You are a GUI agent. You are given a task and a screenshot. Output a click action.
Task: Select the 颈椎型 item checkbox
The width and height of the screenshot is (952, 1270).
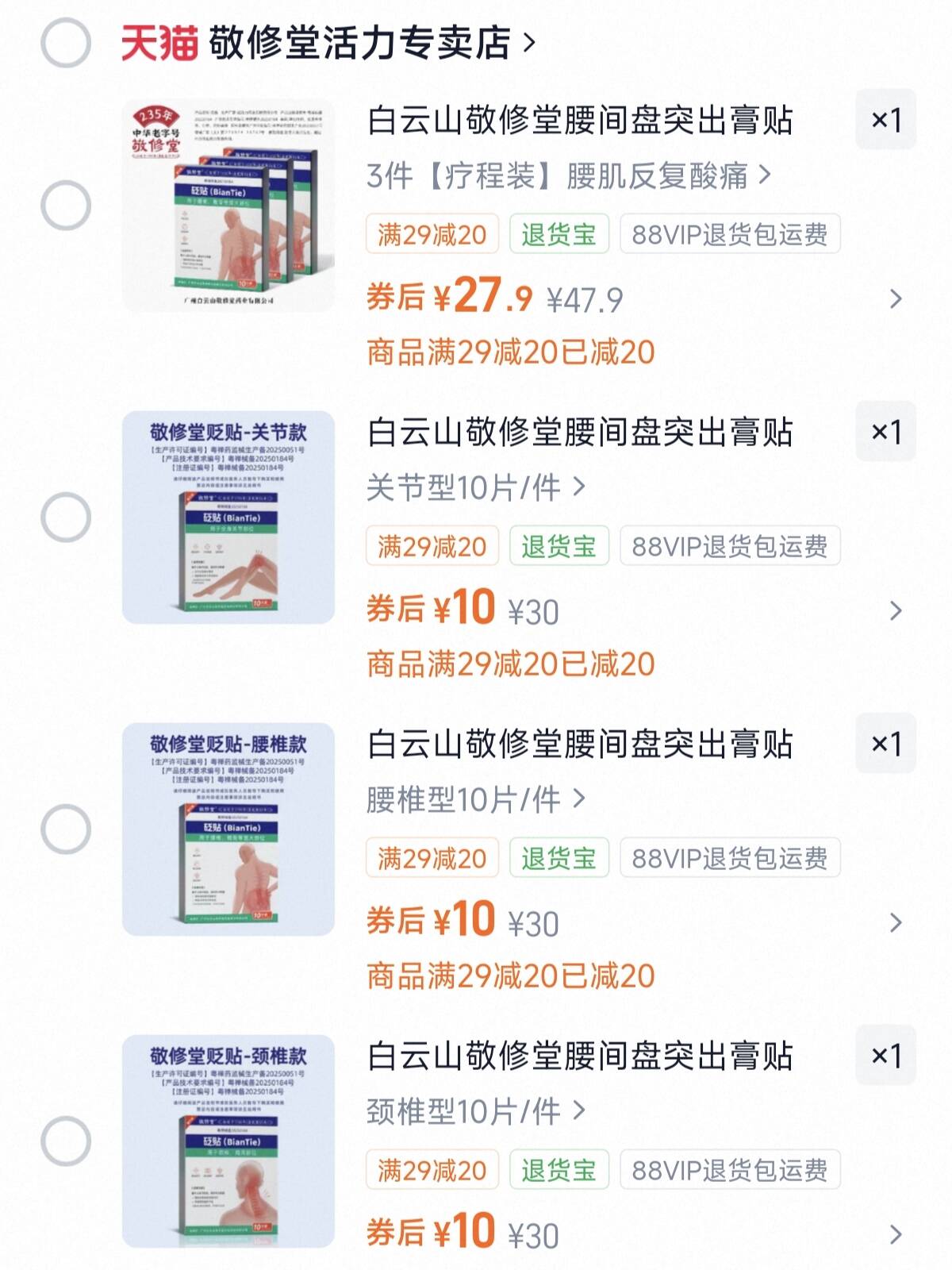pos(67,1143)
